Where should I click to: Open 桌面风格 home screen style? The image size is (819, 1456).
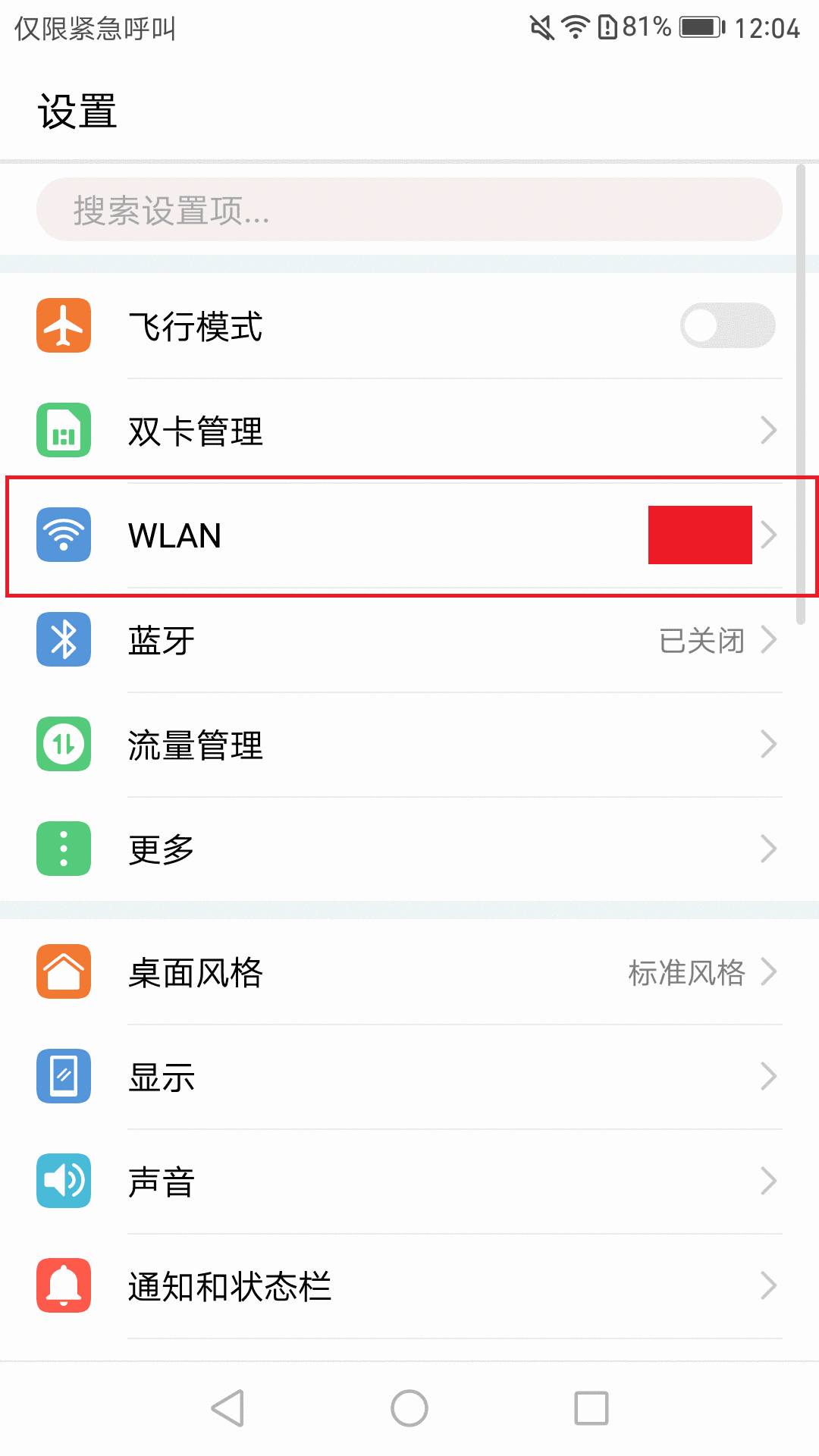(x=409, y=972)
